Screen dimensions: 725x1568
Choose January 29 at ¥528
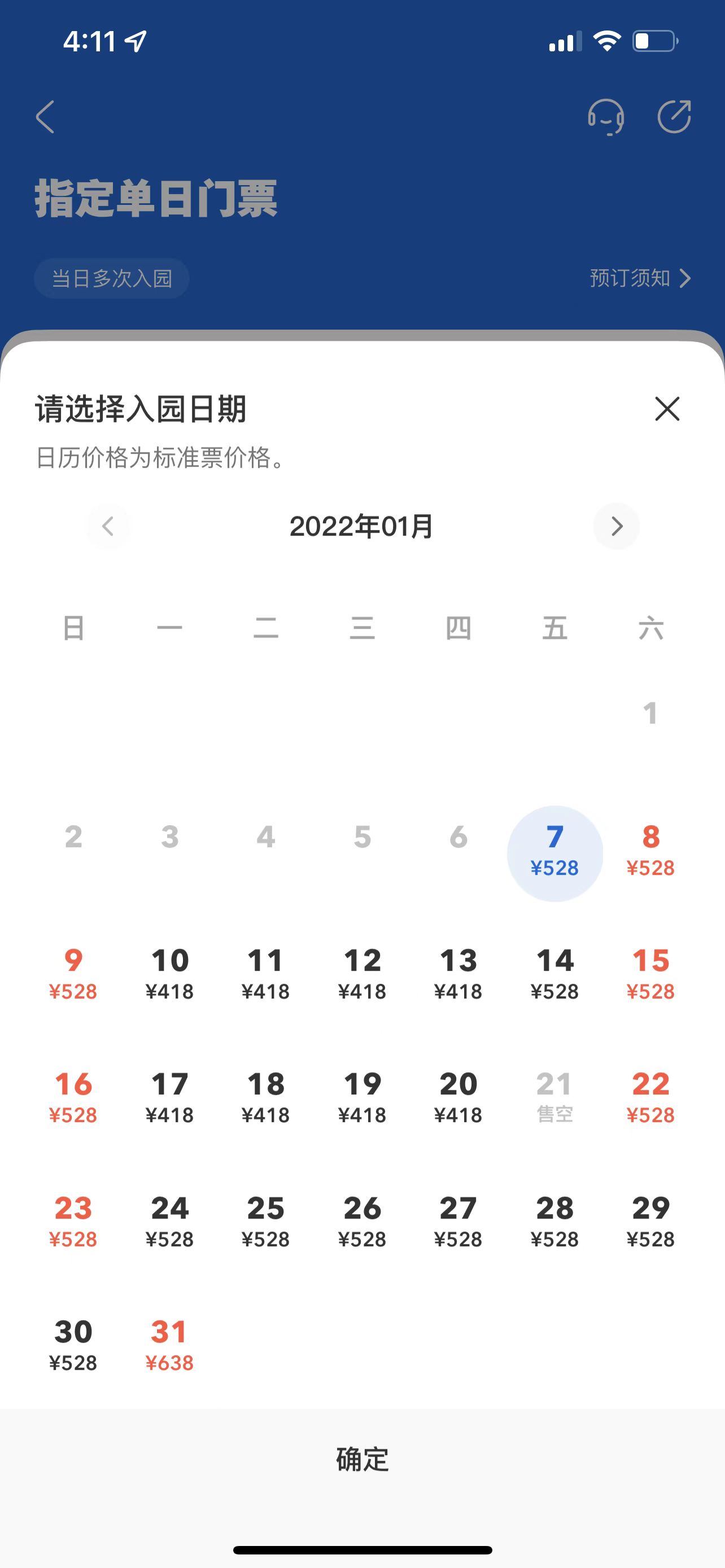[650, 1221]
